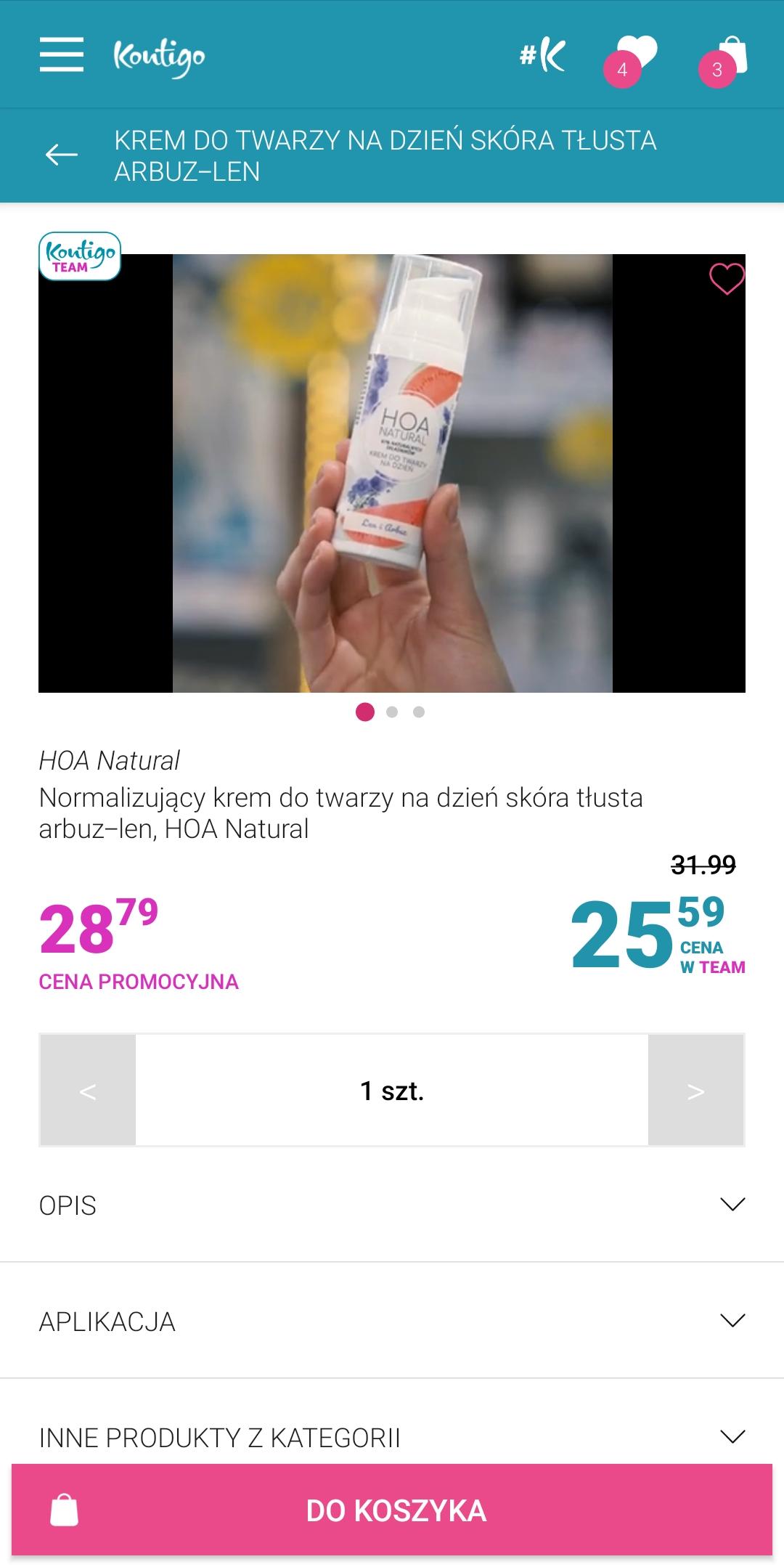Viewport: 784px width, 1567px height.
Task: Add this cream to favorites
Action: (x=726, y=279)
